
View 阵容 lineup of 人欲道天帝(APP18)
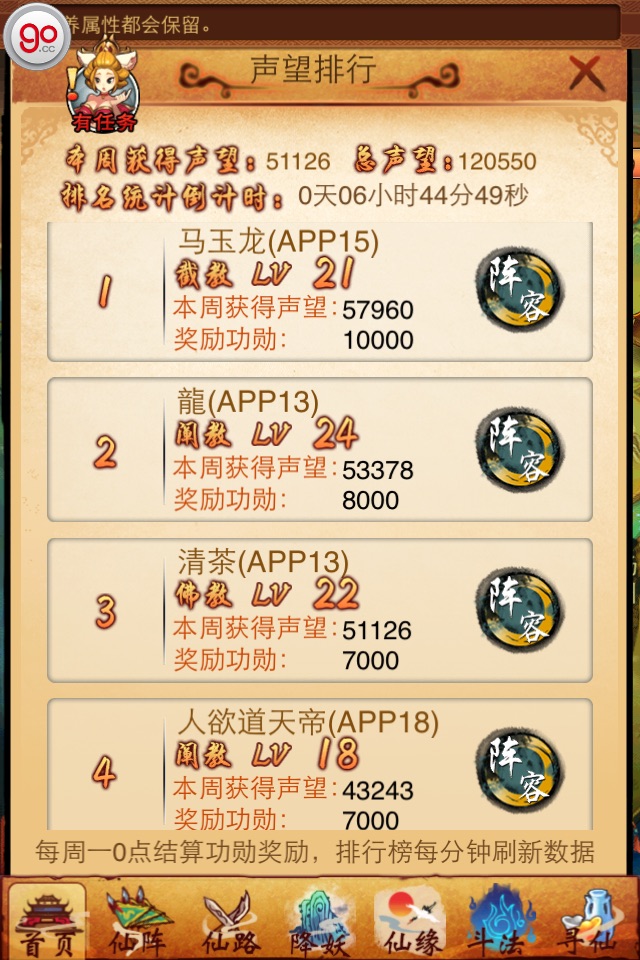519,768
